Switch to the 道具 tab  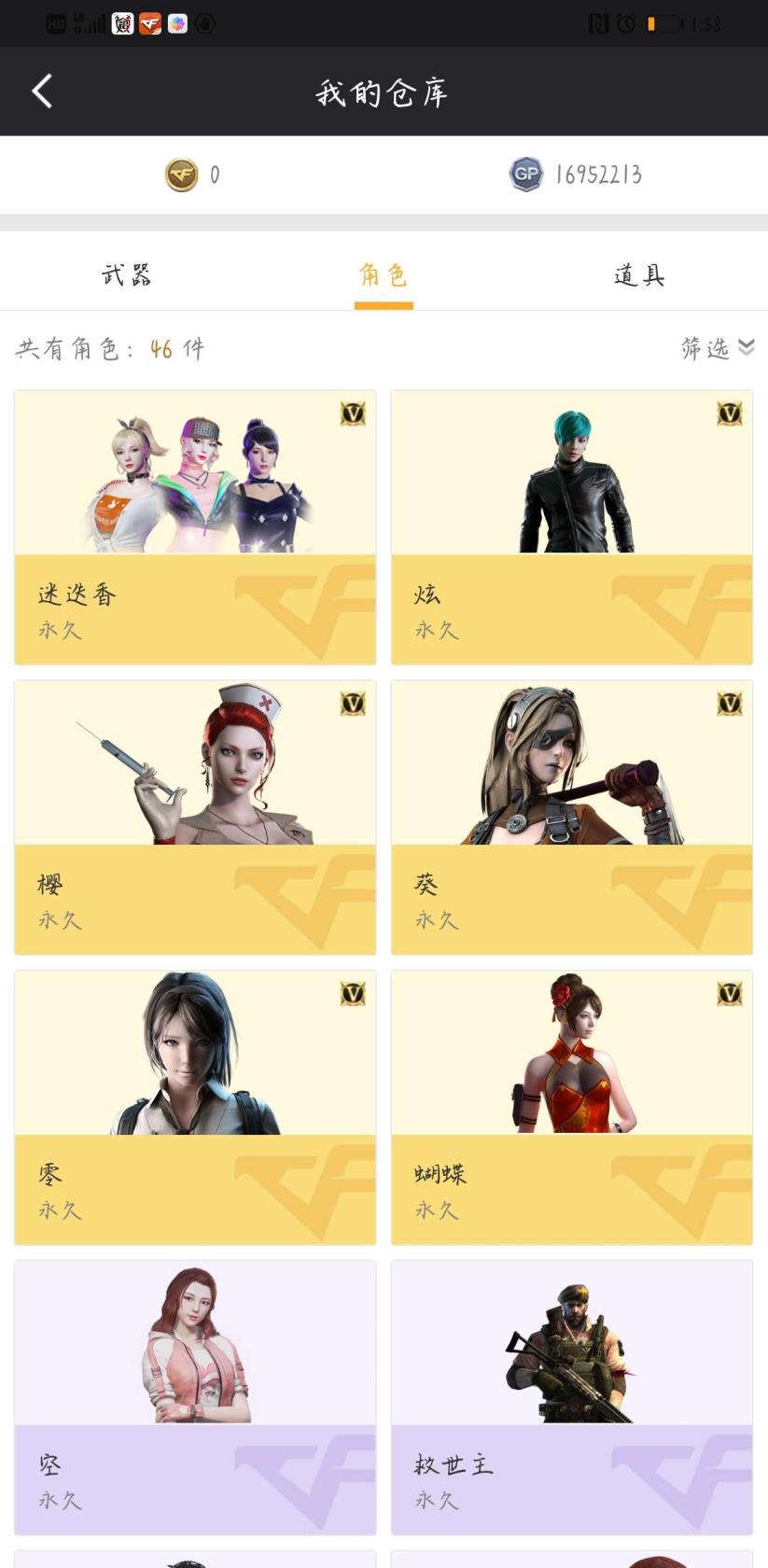639,274
